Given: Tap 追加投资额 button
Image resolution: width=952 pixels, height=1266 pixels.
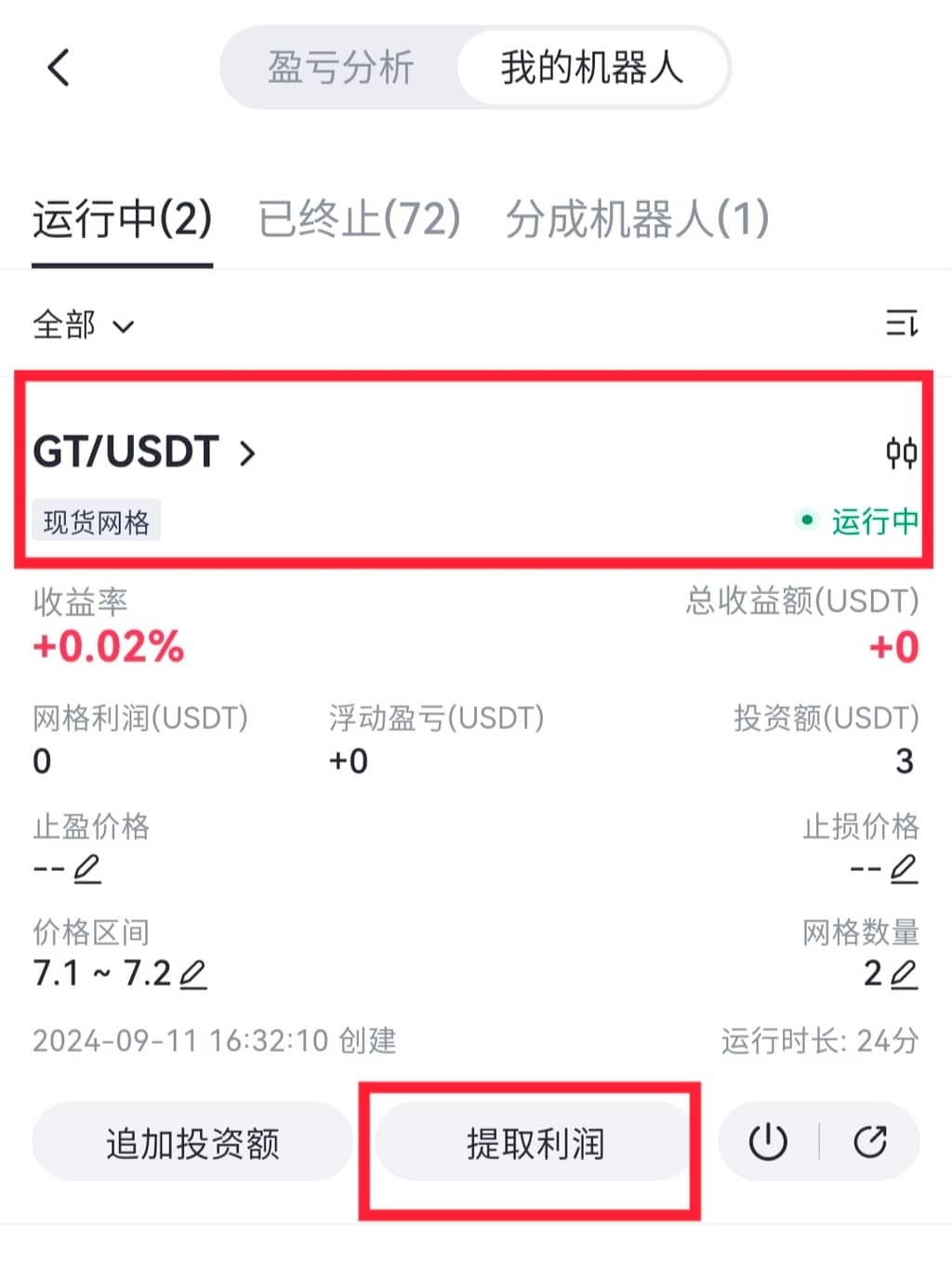Looking at the screenshot, I should [192, 1143].
